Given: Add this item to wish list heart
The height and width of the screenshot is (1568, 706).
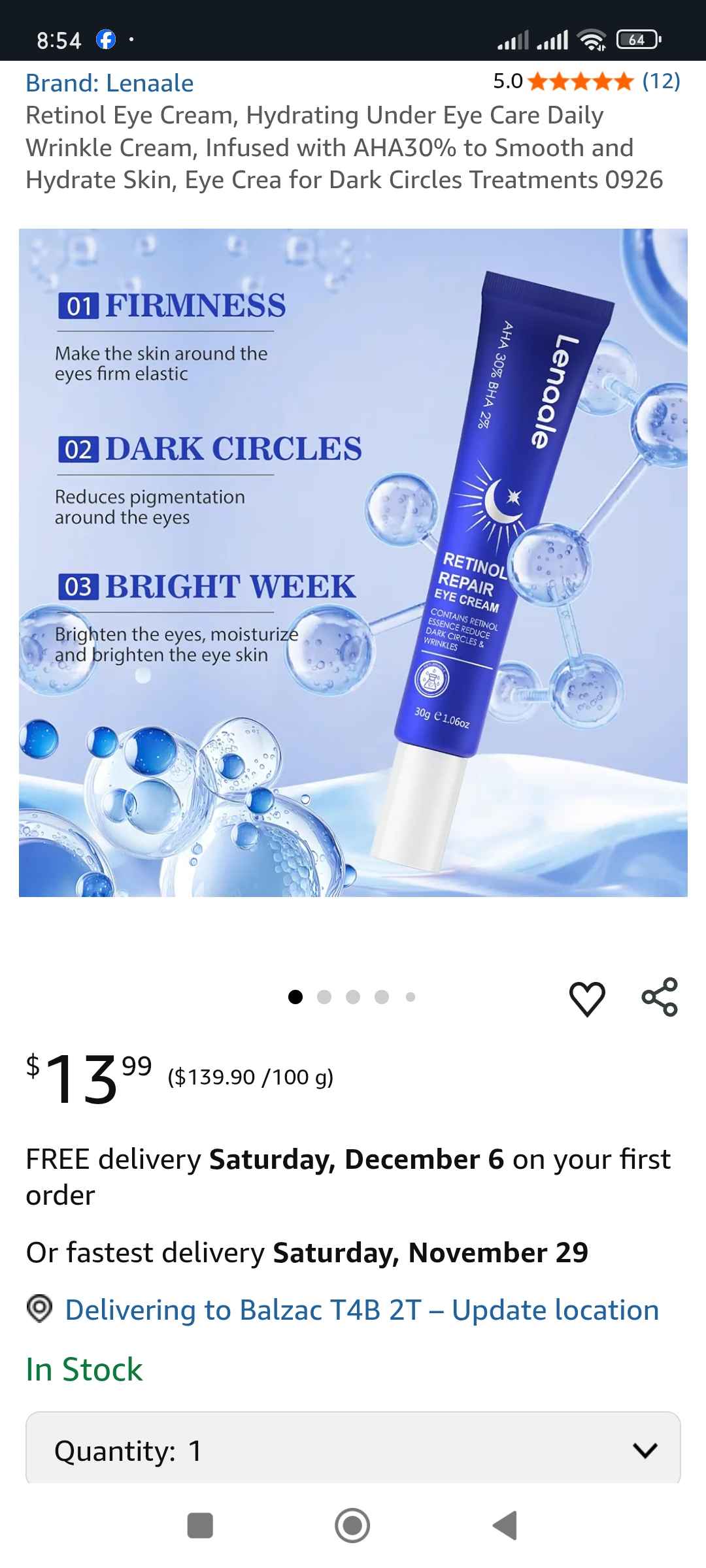Looking at the screenshot, I should [587, 998].
